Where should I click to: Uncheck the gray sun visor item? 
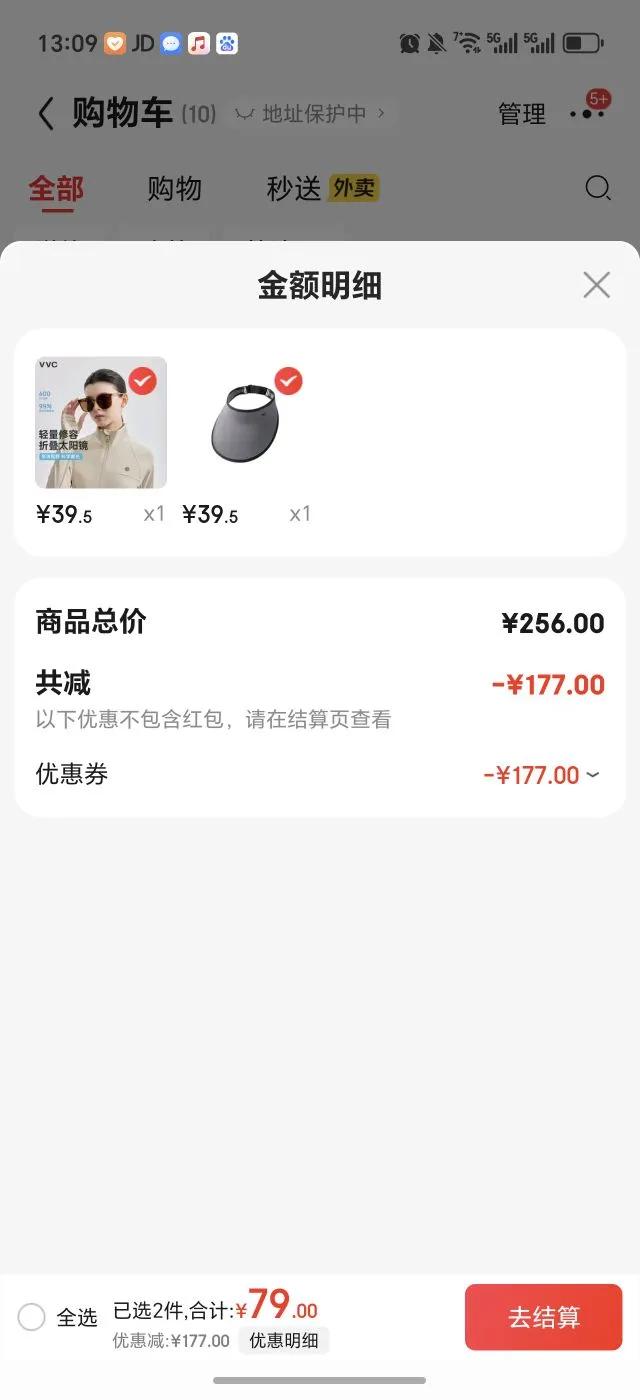pyautogui.click(x=289, y=381)
